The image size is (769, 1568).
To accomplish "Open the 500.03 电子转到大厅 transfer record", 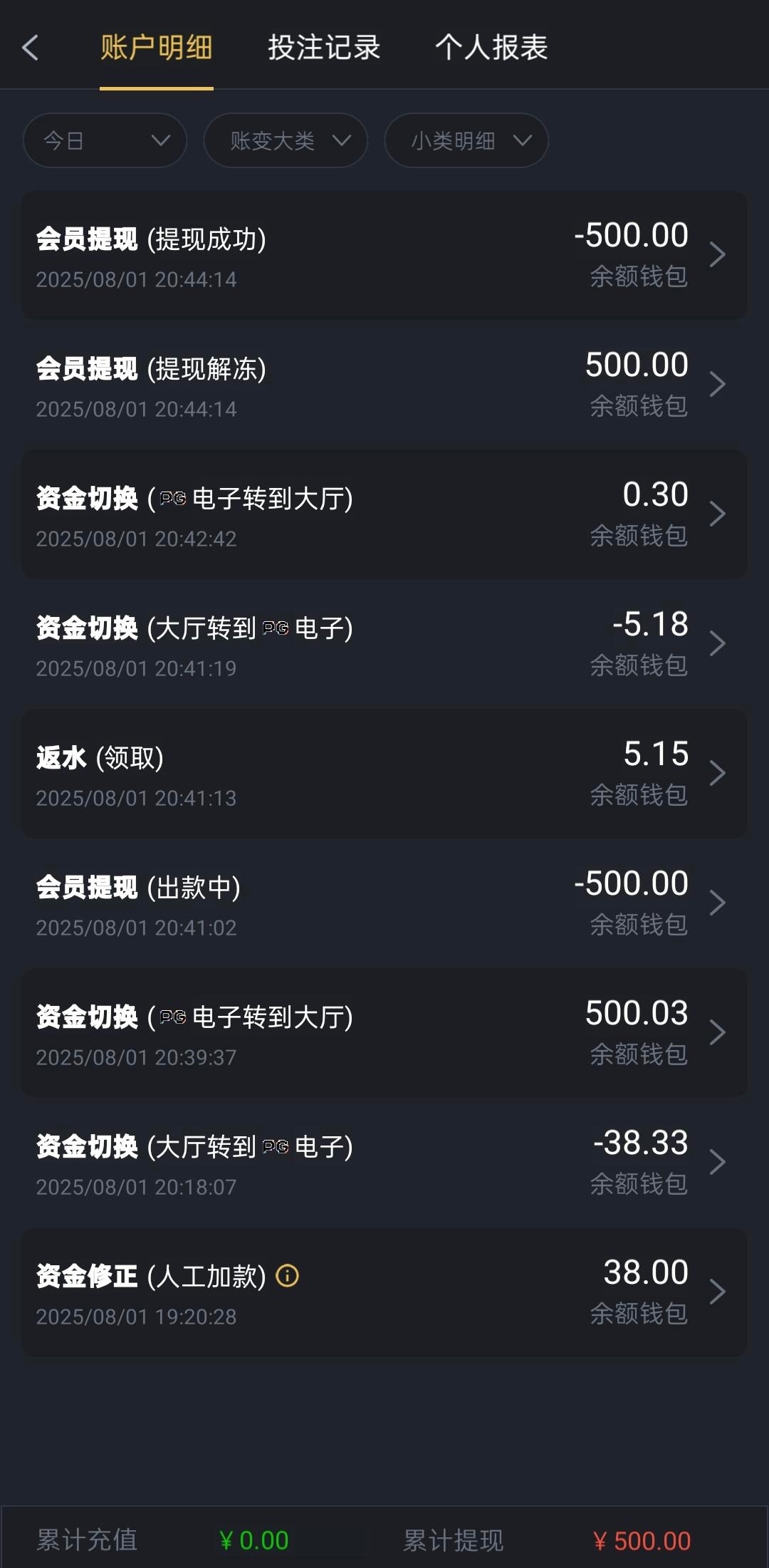I will pos(384,1033).
